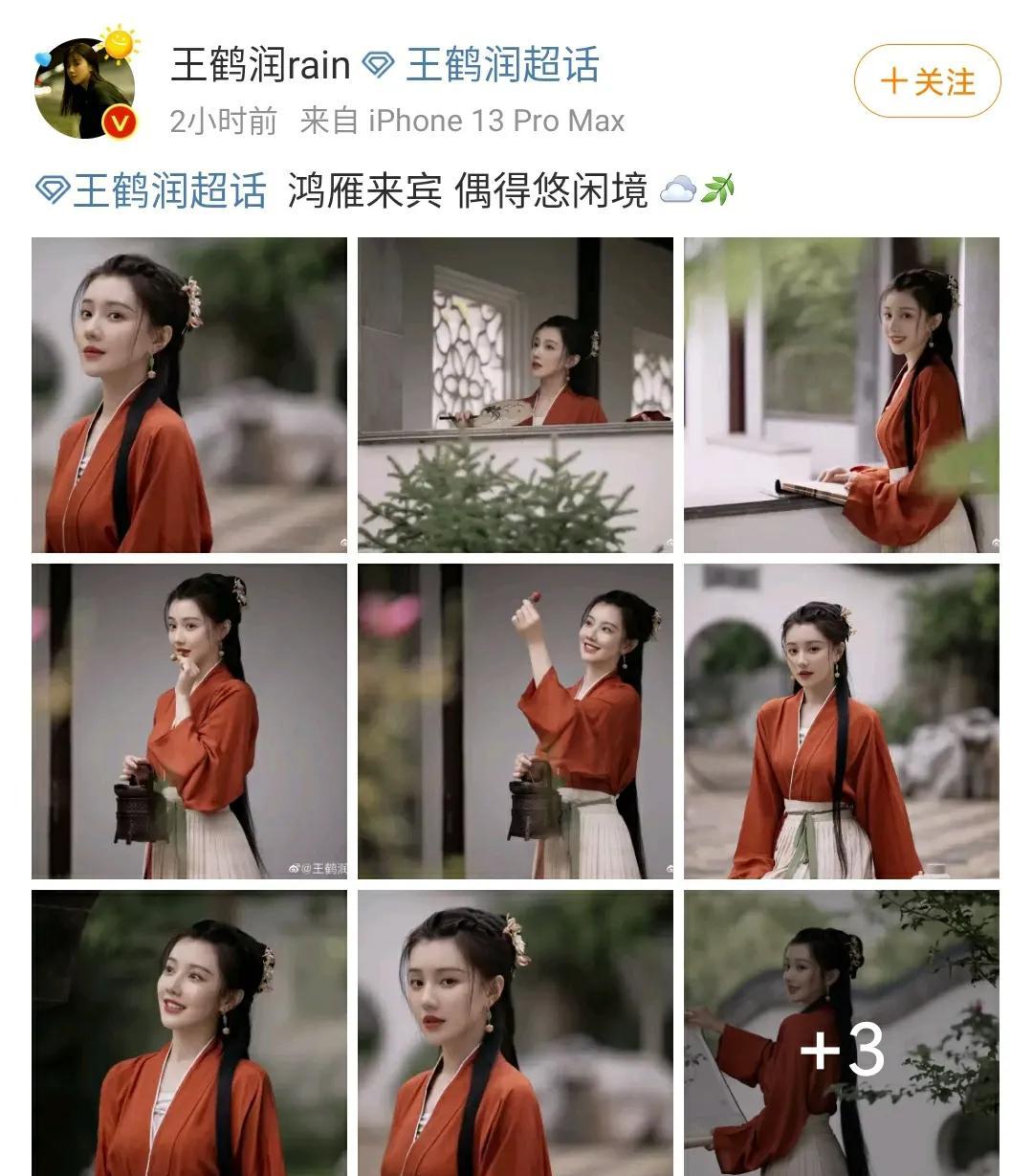Screen dimensions: 1033x1176
Task: View photo of woman smiling looking upward
Action: 188,1033
